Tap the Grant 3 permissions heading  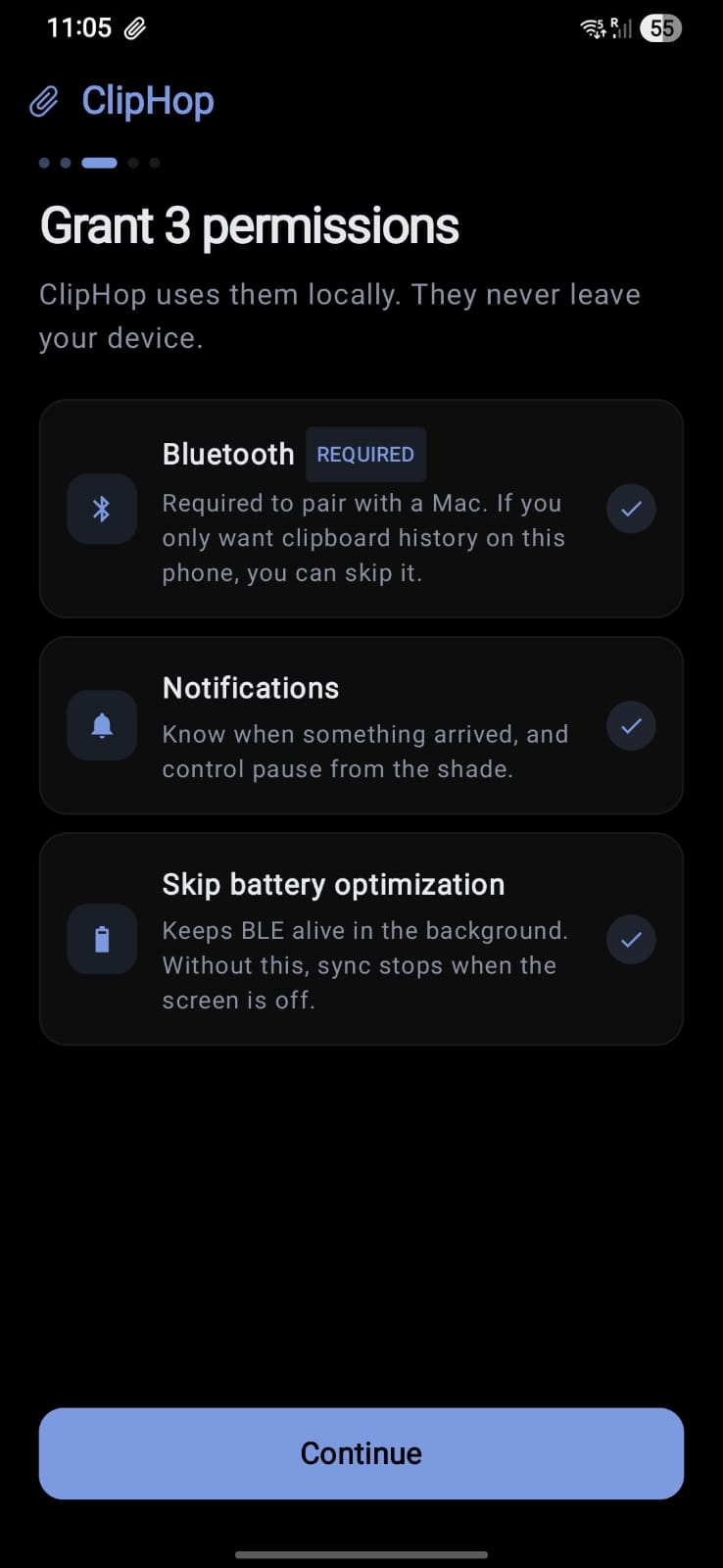[249, 225]
